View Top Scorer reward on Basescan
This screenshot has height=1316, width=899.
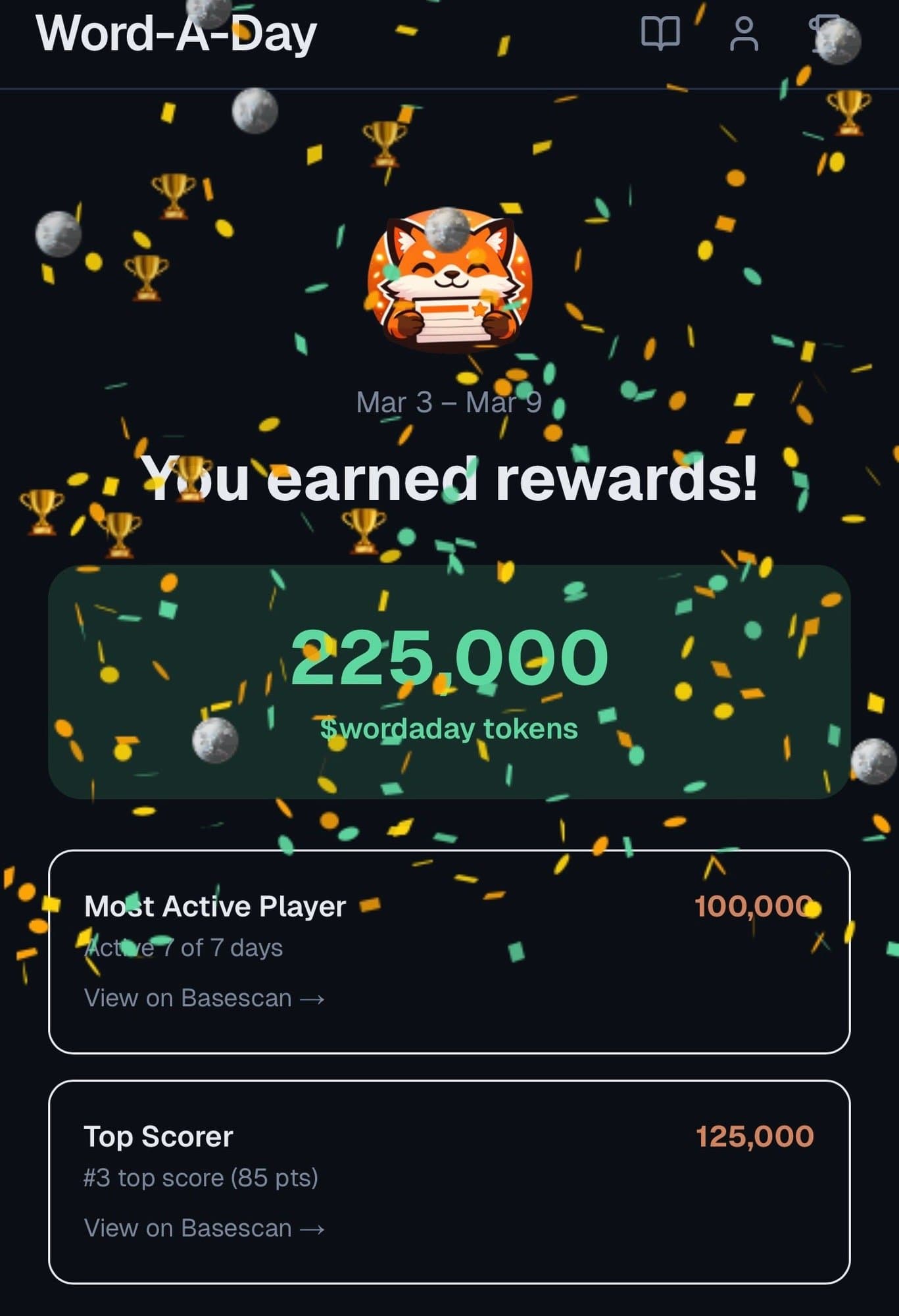204,1228
